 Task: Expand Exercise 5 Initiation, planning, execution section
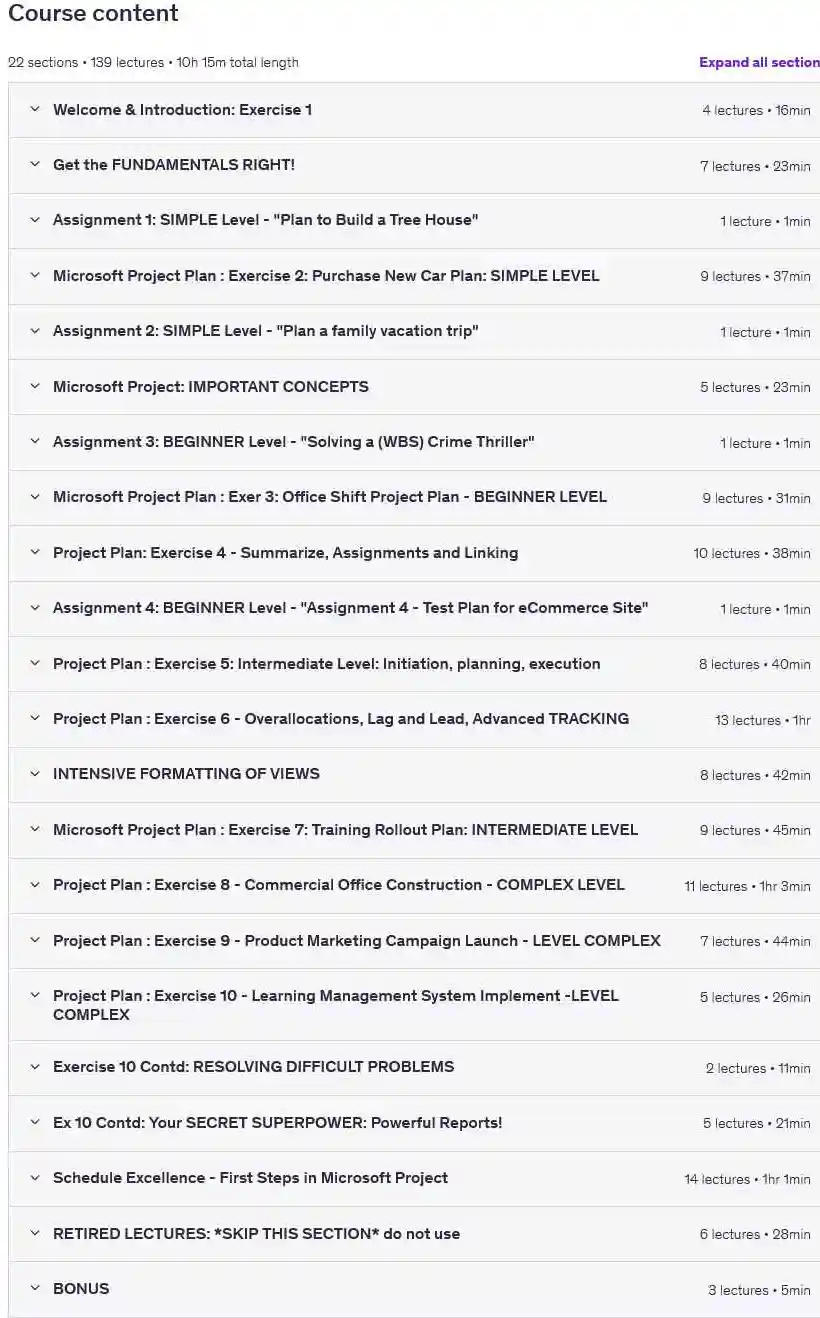coord(326,664)
